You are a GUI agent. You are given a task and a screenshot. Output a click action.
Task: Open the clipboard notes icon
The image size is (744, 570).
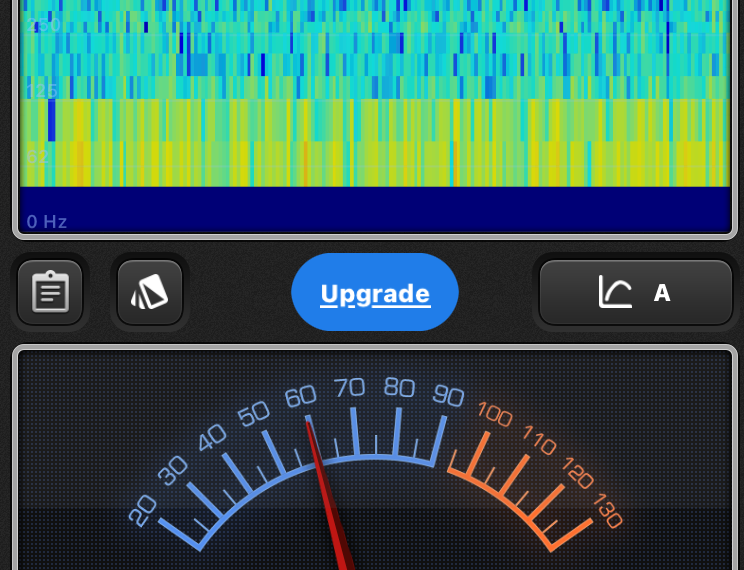(x=50, y=293)
